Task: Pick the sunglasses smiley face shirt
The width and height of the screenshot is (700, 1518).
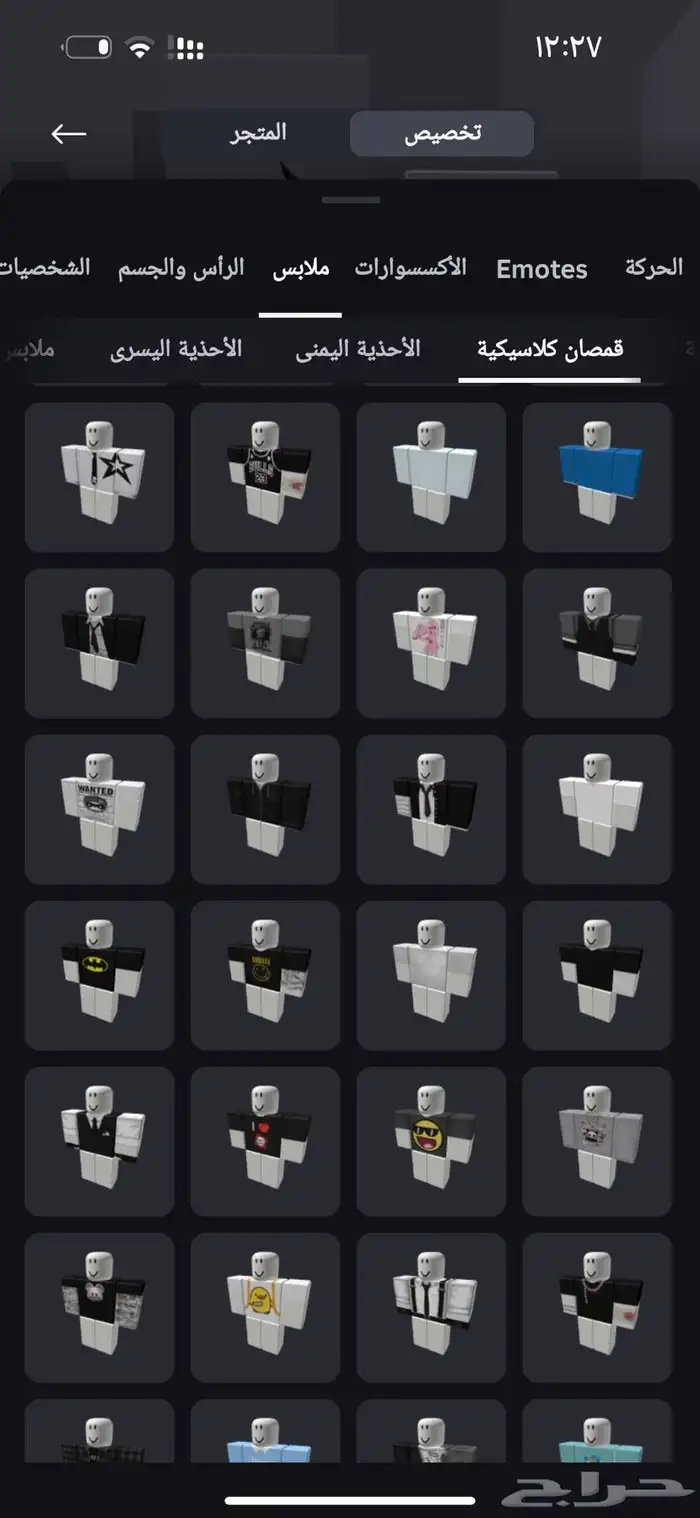Action: pyautogui.click(x=431, y=1141)
